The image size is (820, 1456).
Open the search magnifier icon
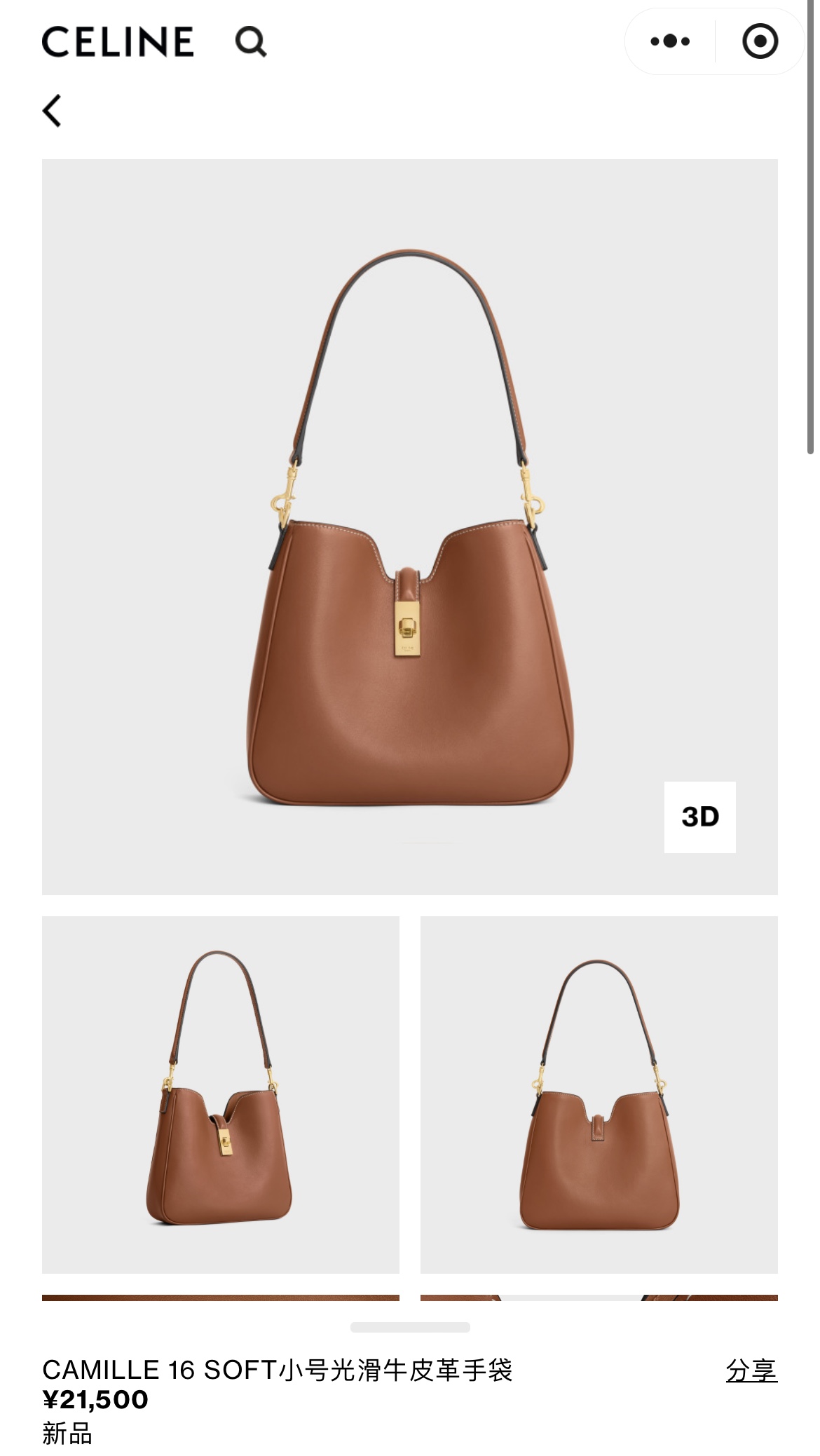click(x=250, y=41)
